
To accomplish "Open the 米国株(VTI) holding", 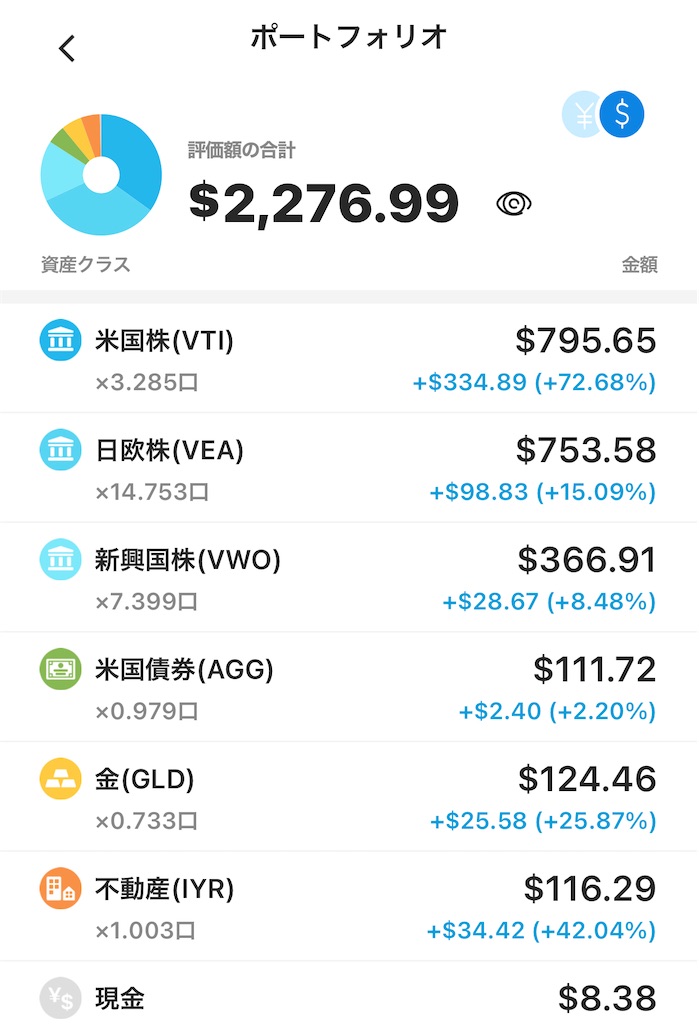I will (x=349, y=358).
